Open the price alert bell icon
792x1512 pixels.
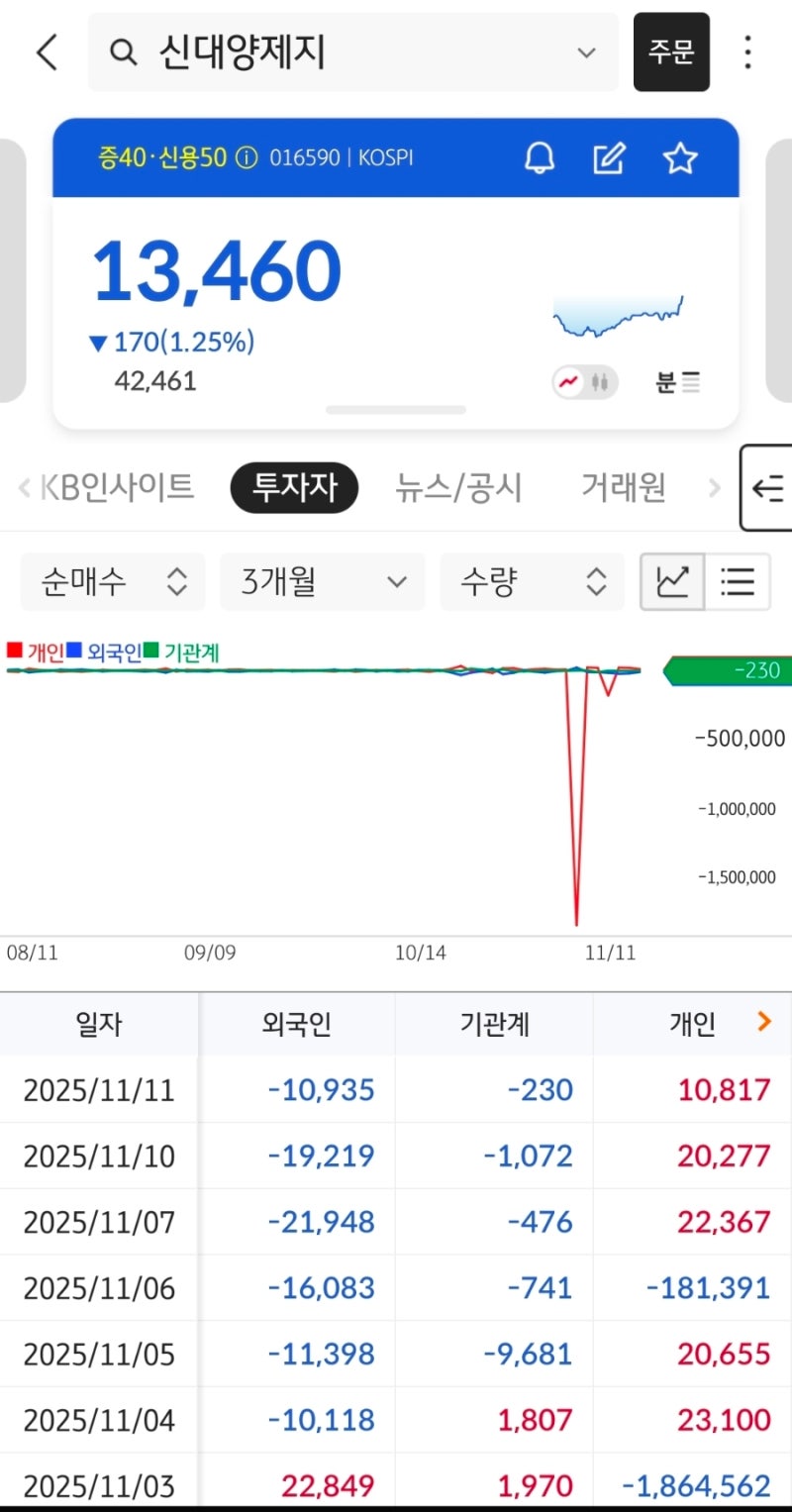(540, 157)
